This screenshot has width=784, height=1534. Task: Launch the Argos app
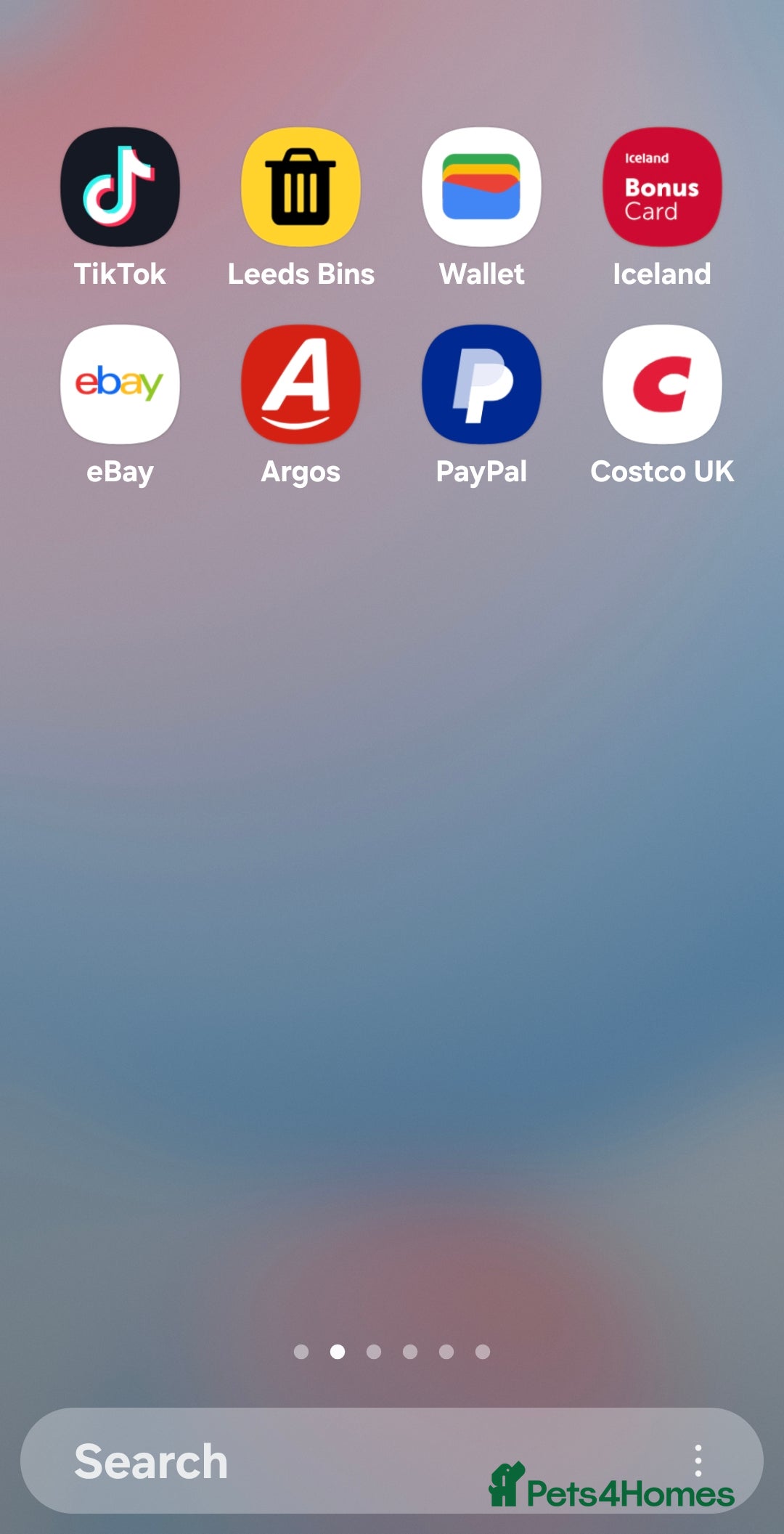[x=301, y=384]
